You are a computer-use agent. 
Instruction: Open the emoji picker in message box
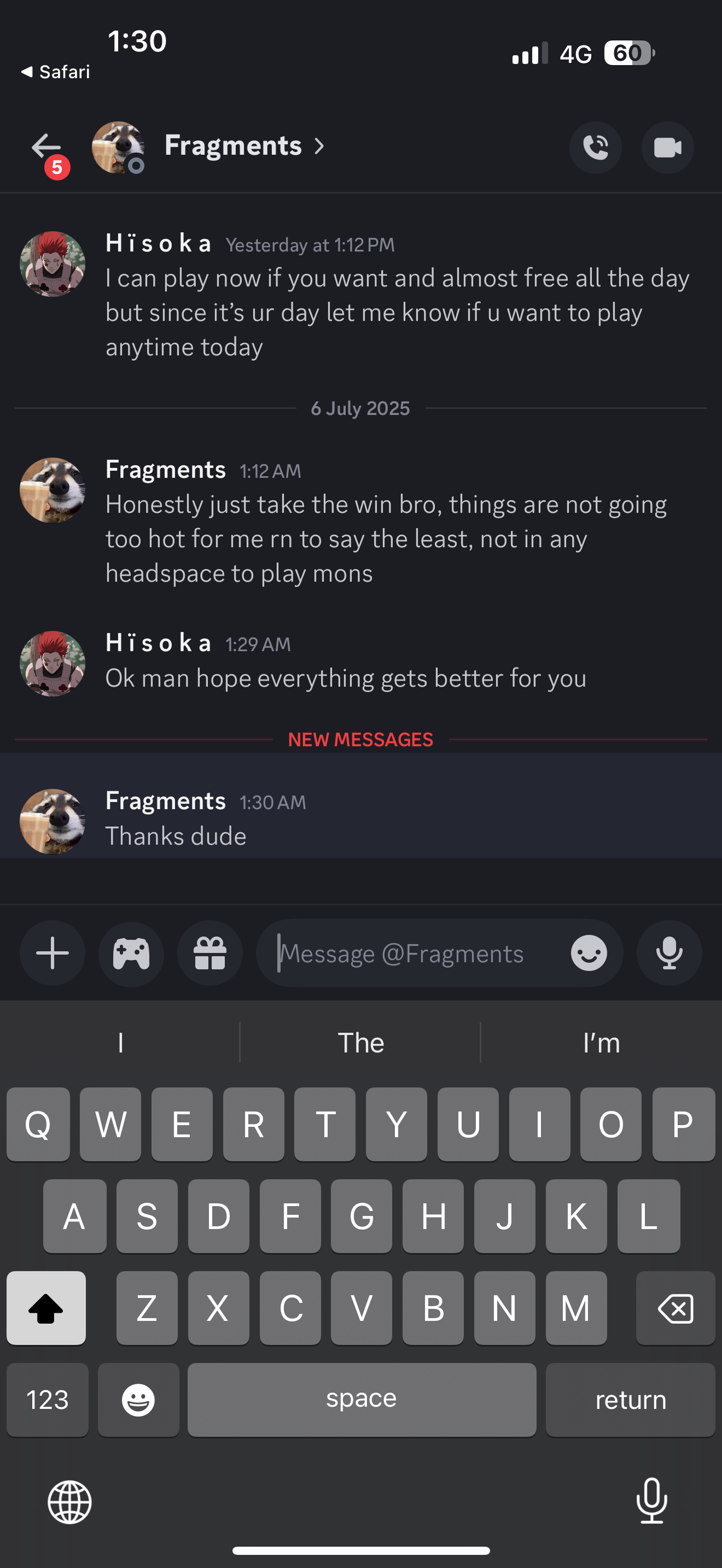point(589,953)
